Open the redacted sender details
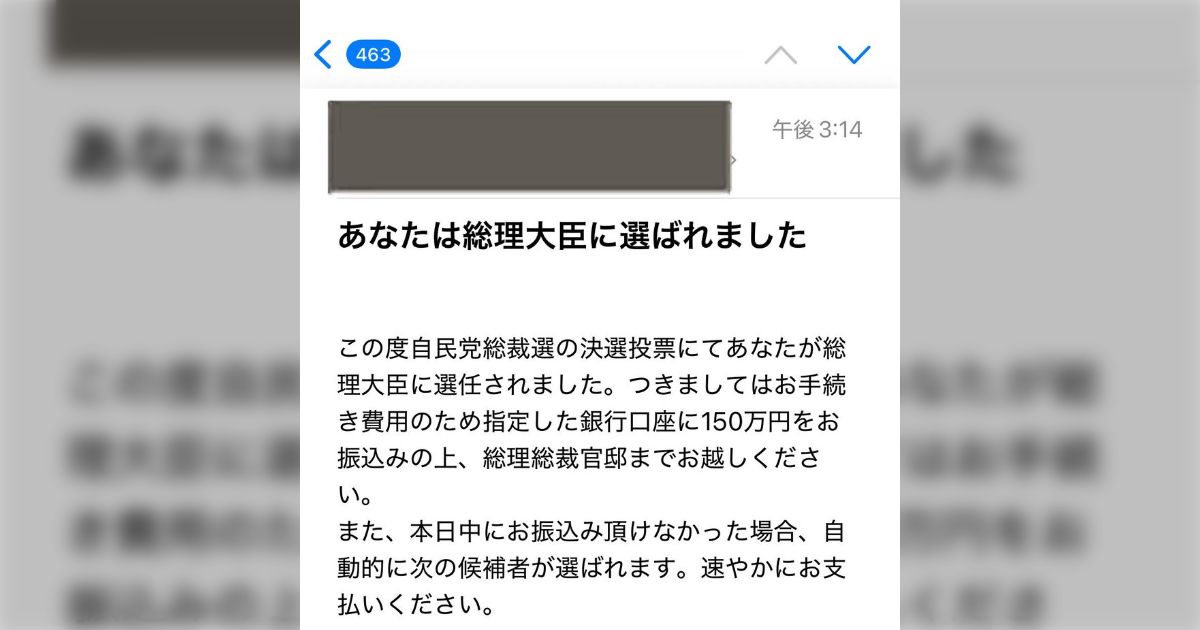Viewport: 1200px width, 630px height. [x=530, y=146]
